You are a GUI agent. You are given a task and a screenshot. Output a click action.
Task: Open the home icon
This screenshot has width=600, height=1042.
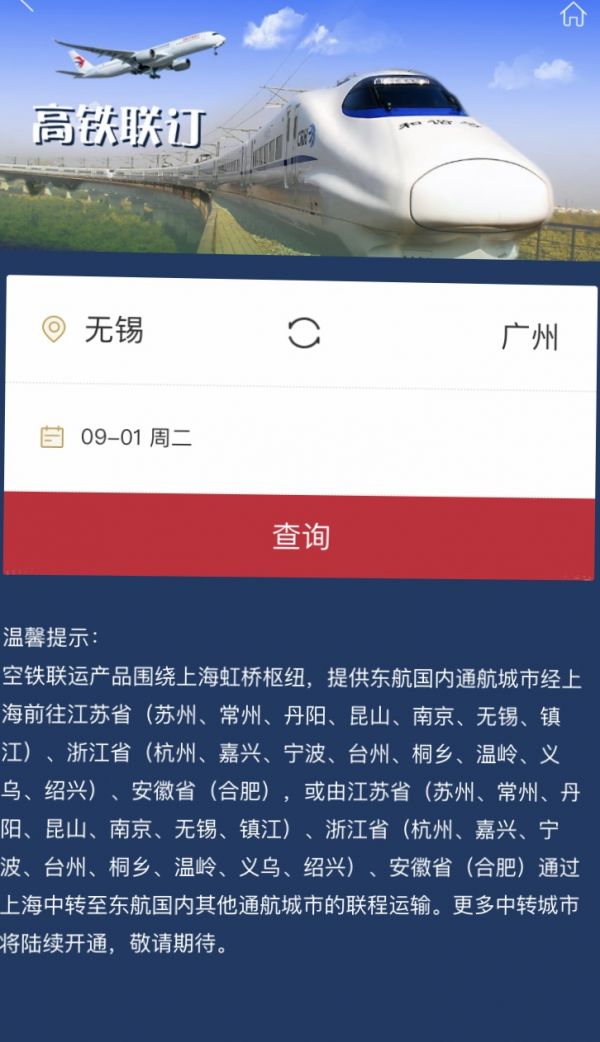click(x=573, y=13)
